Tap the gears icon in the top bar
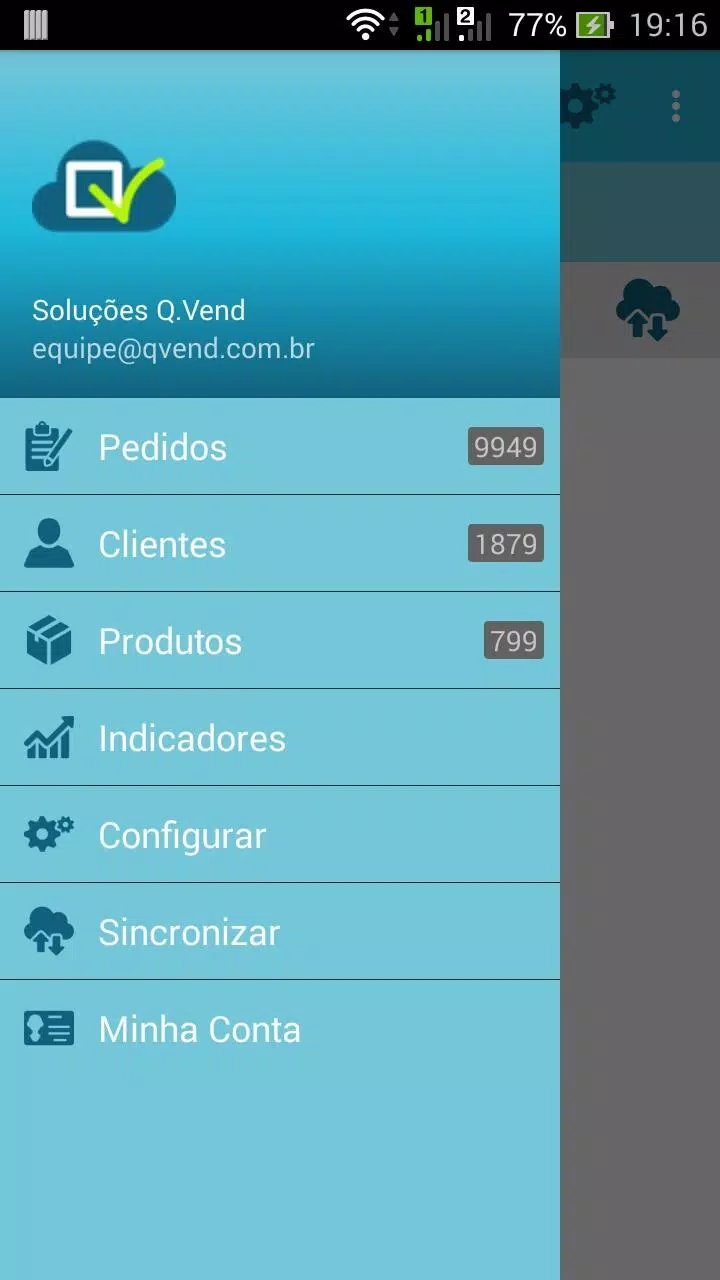The width and height of the screenshot is (720, 1280). pos(588,106)
